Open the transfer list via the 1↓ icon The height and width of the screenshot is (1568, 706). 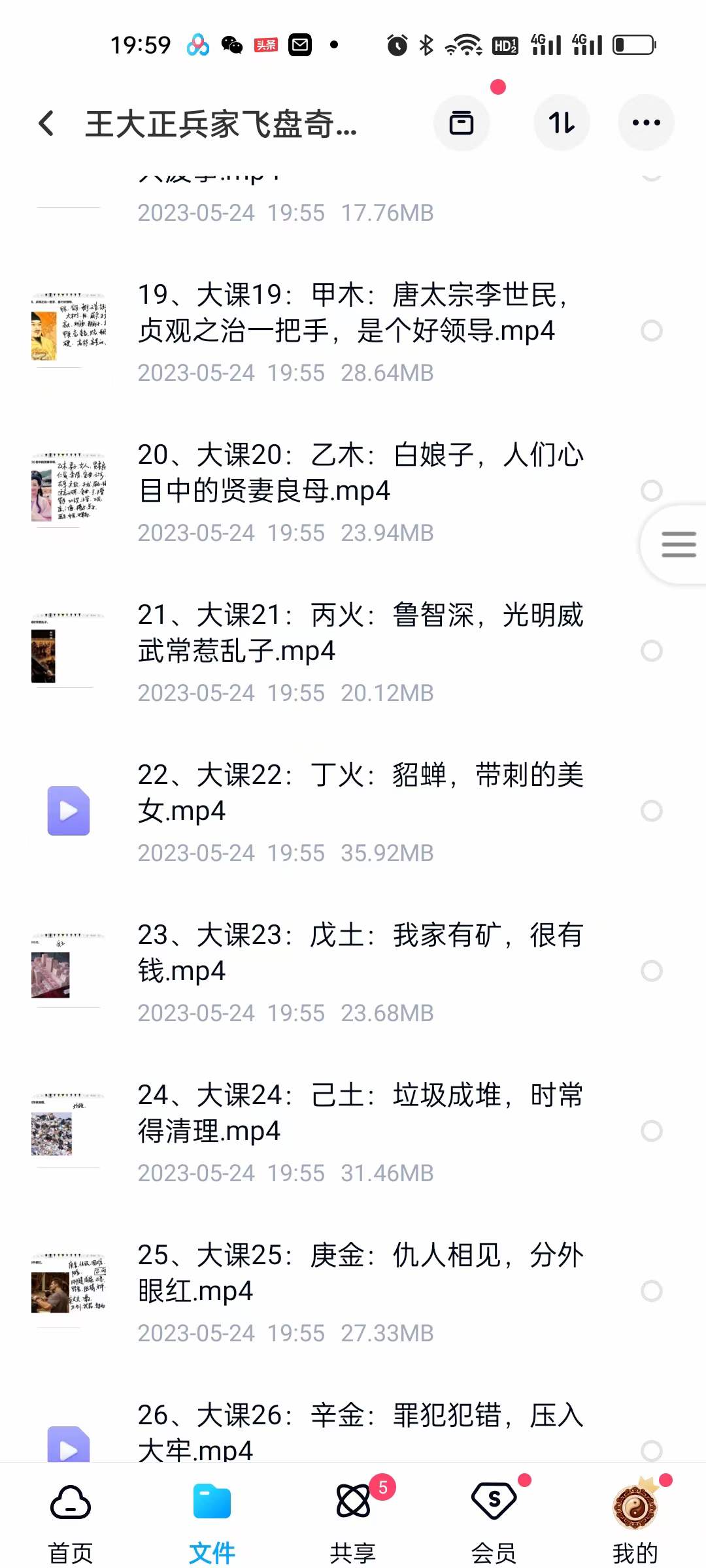562,123
